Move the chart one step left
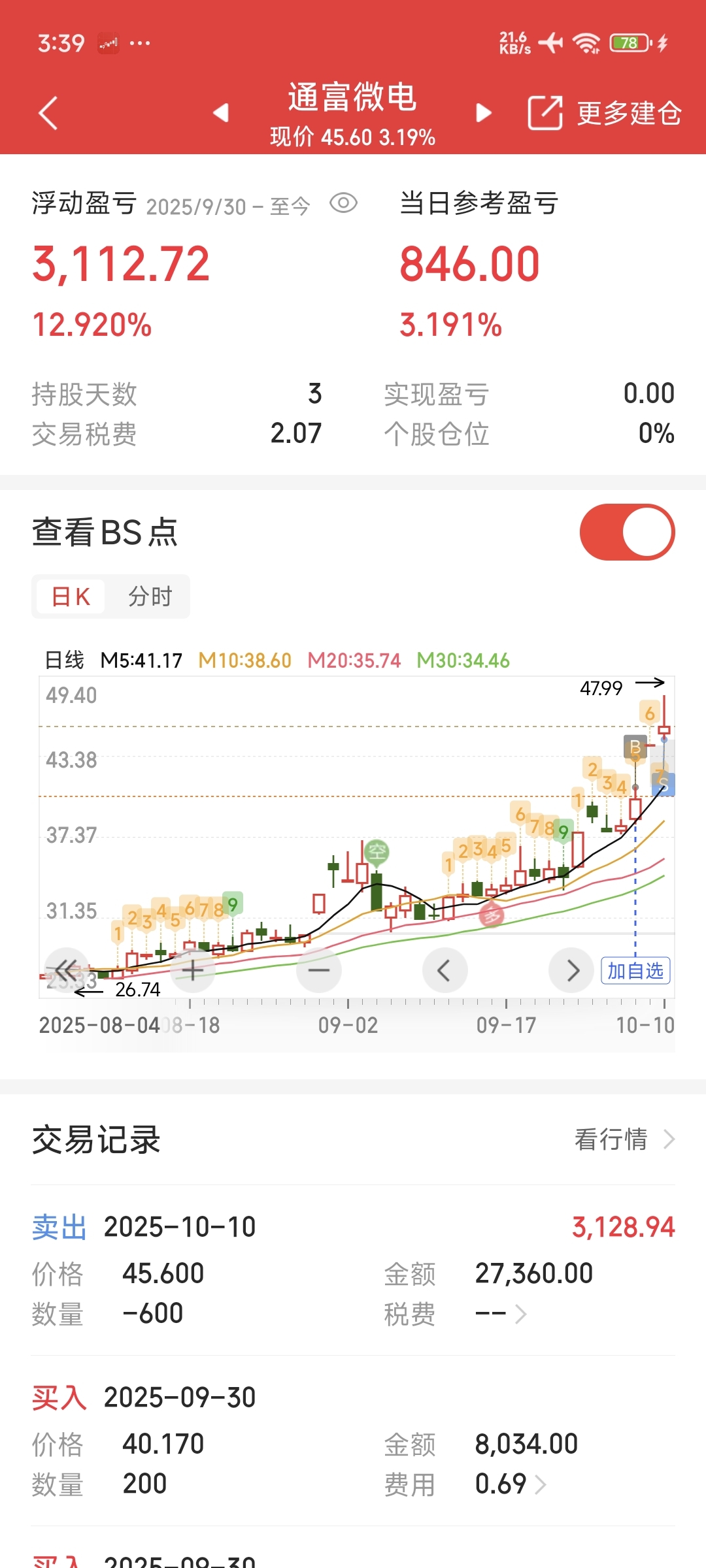 click(445, 970)
